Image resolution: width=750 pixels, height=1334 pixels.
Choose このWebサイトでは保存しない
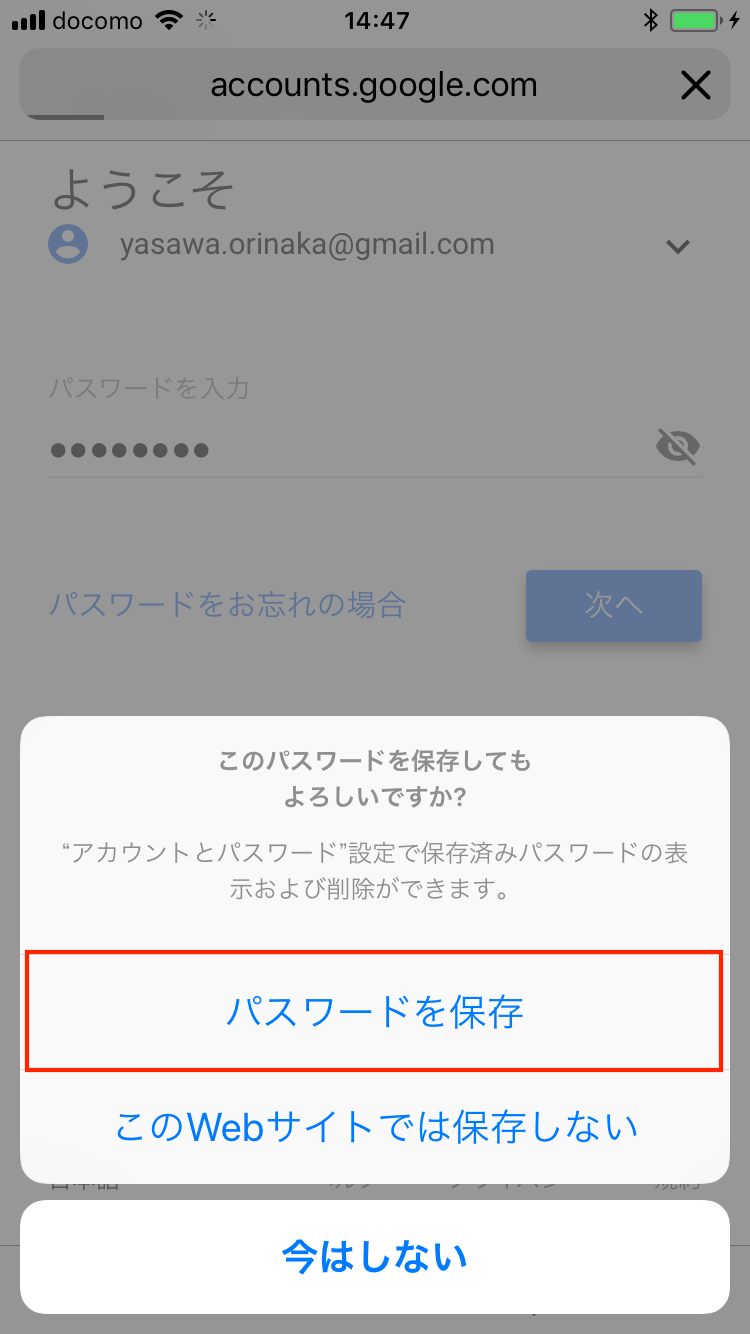point(375,1127)
